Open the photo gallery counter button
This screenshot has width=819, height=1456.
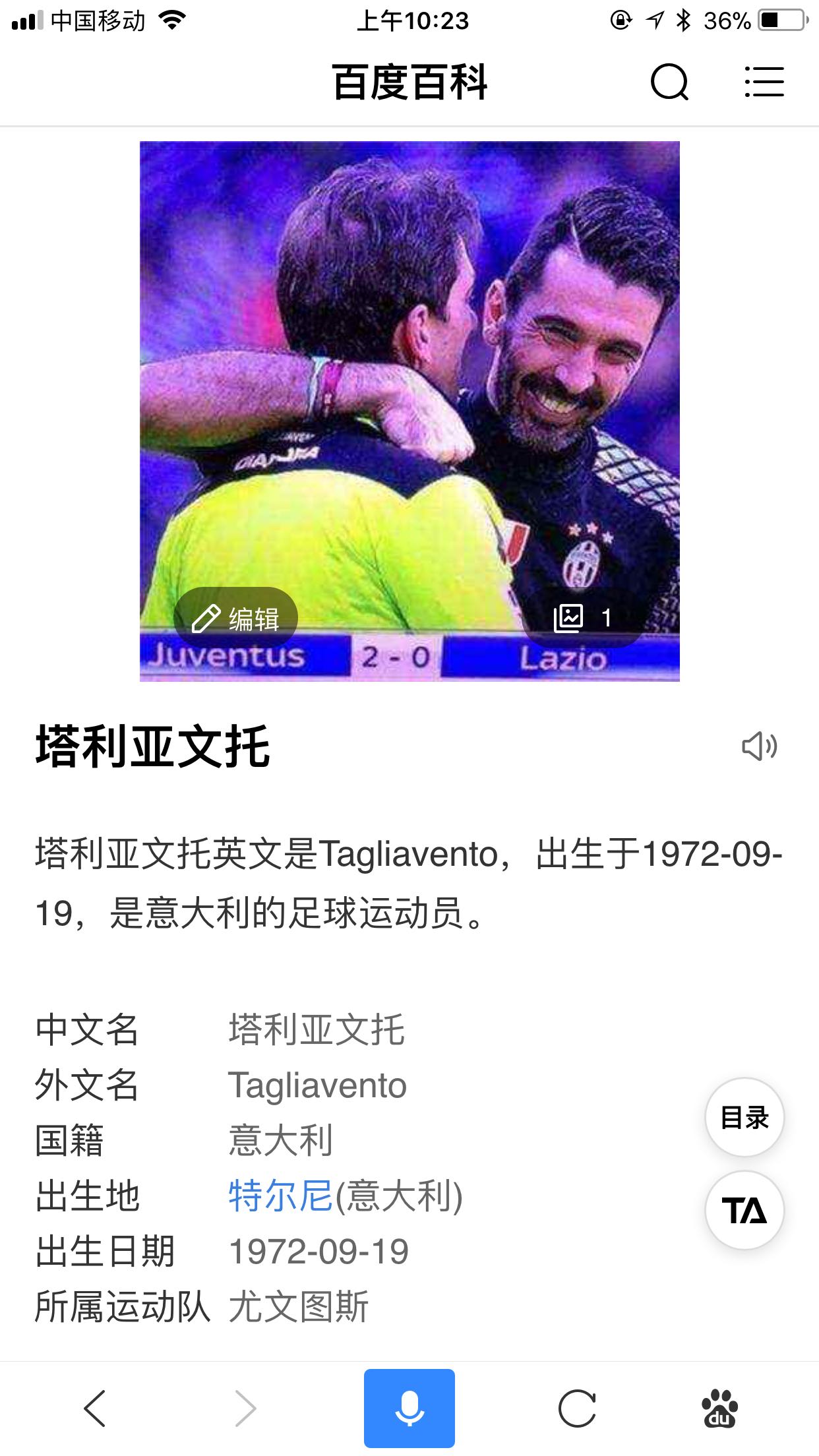[x=583, y=618]
